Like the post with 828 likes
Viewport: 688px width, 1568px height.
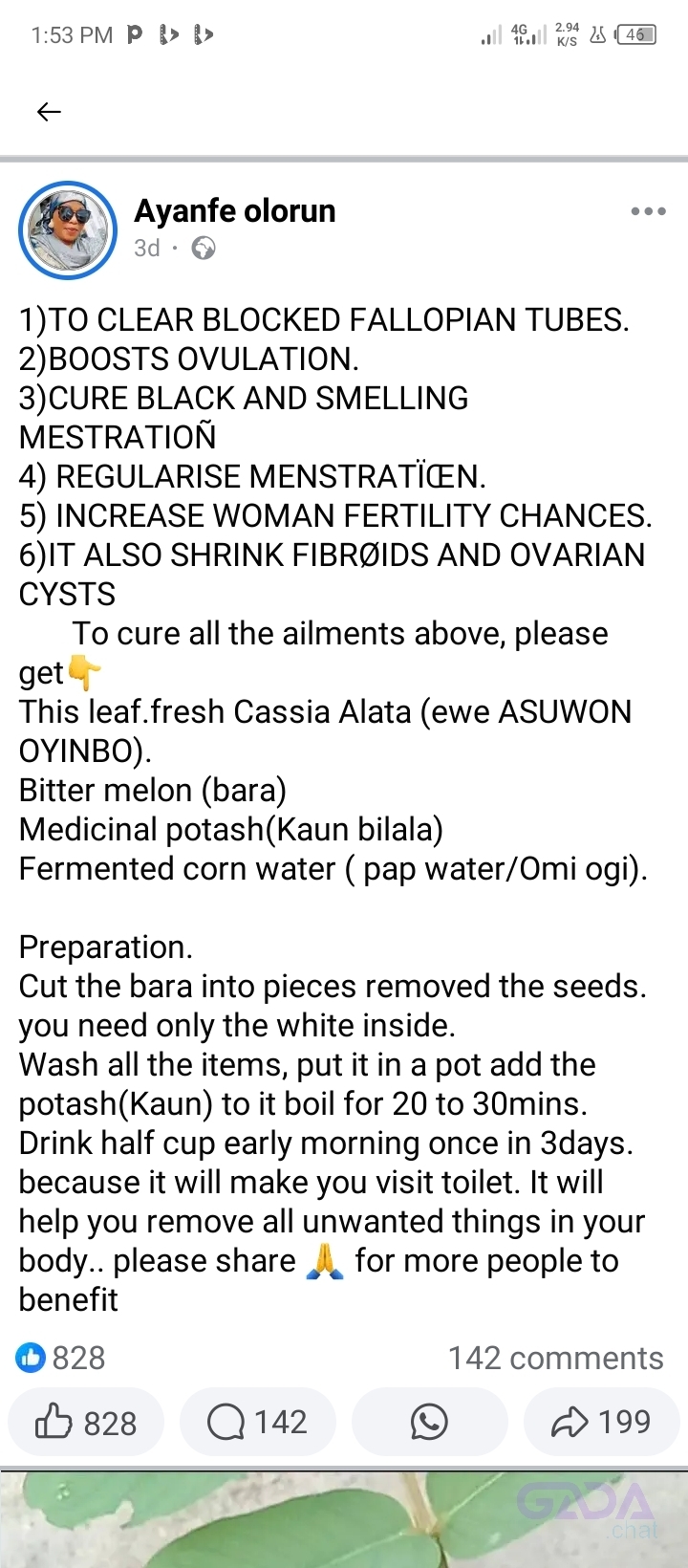click(x=86, y=1423)
